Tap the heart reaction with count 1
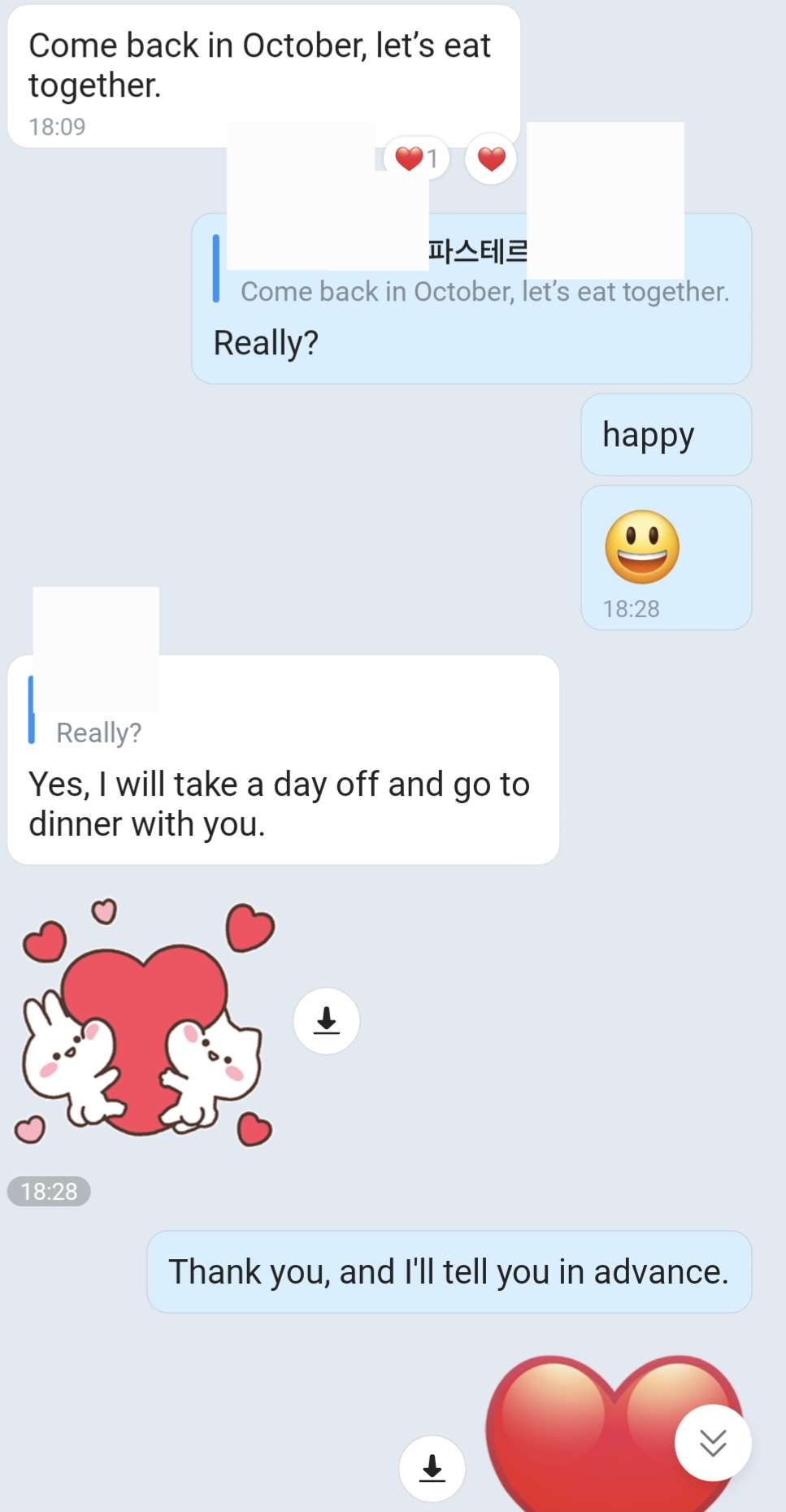 pos(416,159)
